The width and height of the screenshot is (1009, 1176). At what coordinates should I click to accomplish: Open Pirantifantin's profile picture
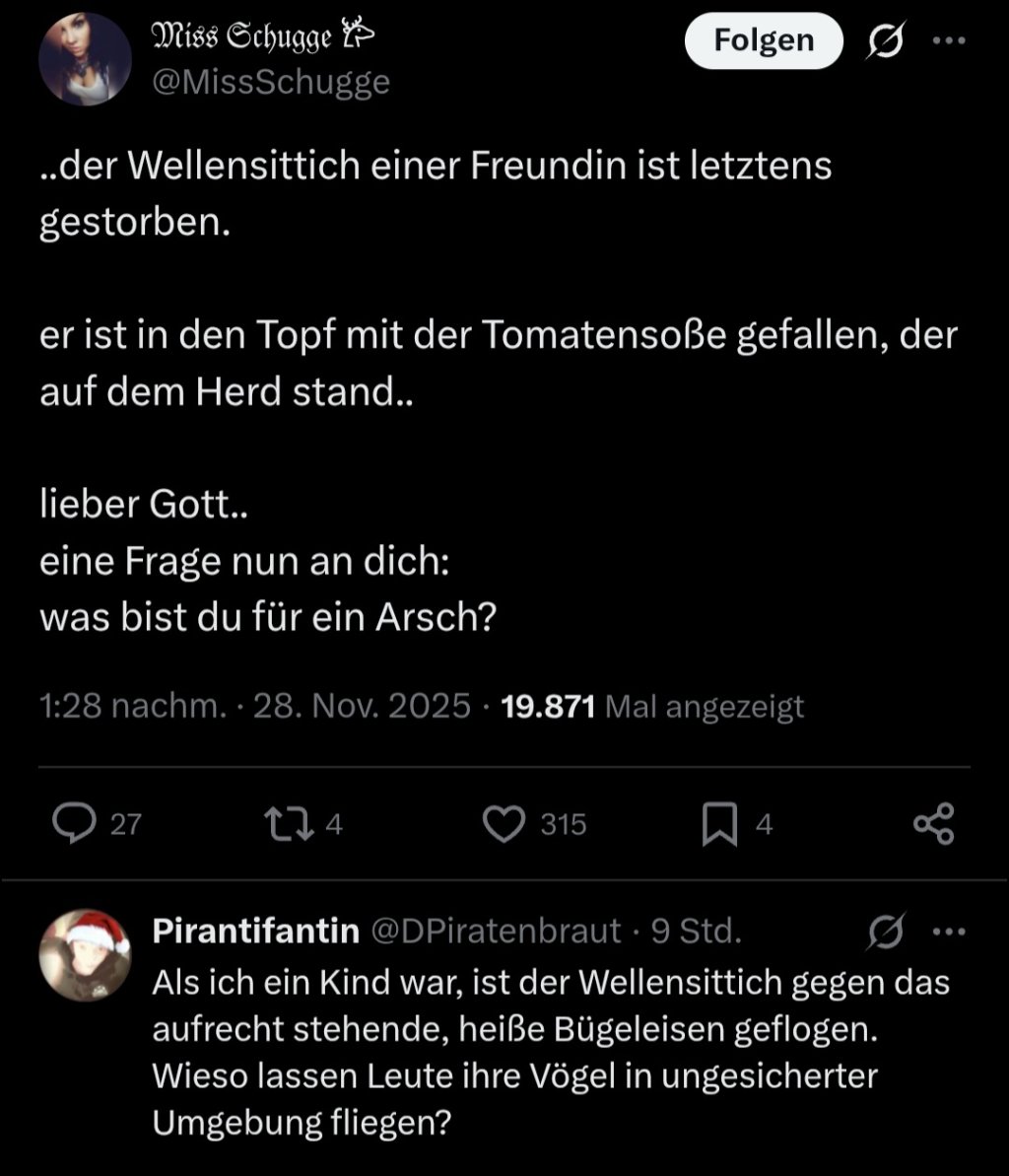point(85,955)
